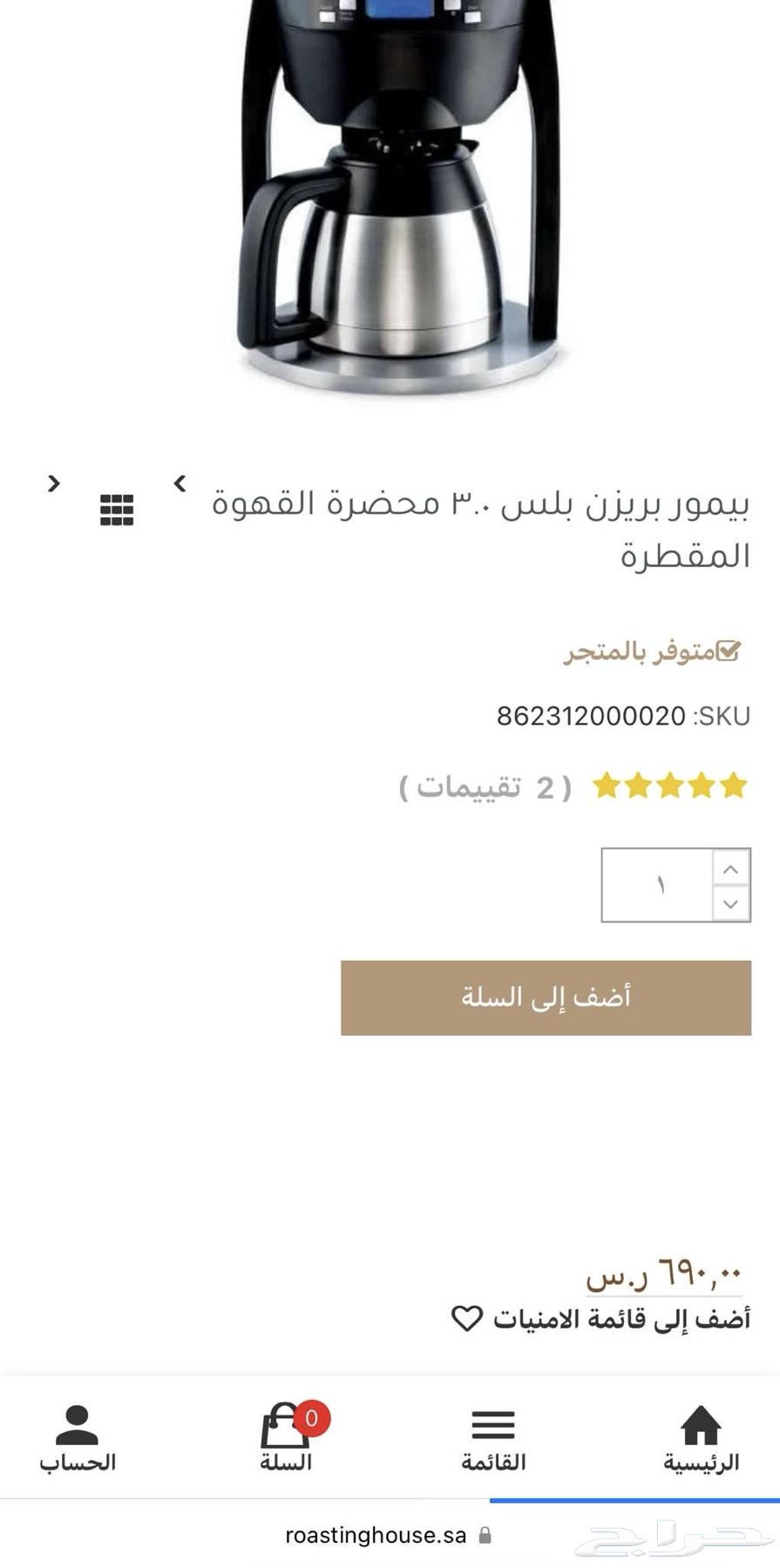Open the product grid view icon
Image resolution: width=780 pixels, height=1568 pixels.
click(x=117, y=510)
